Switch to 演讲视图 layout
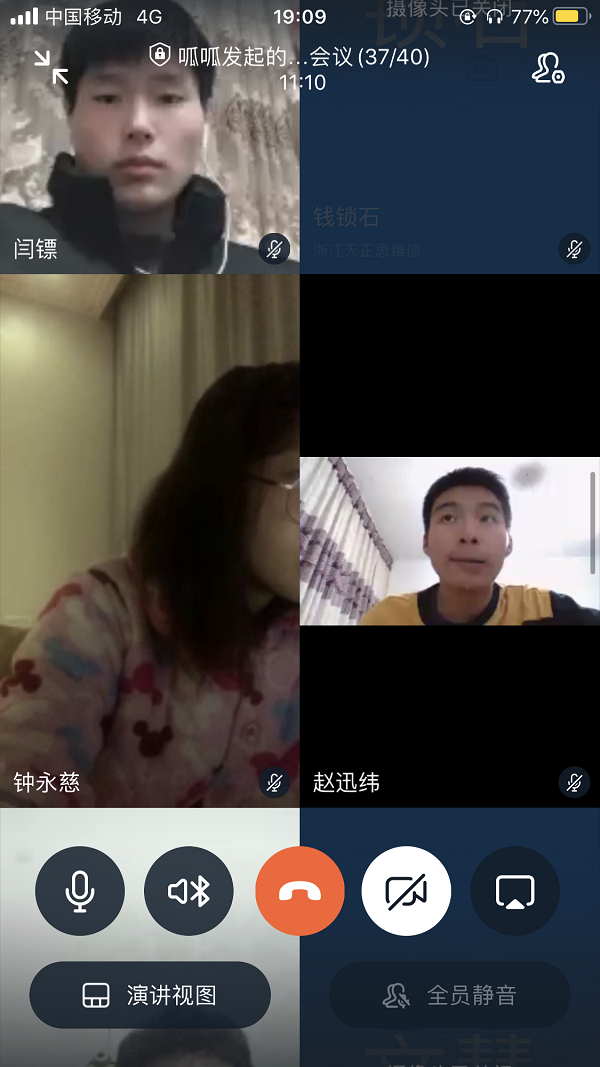 pos(150,995)
